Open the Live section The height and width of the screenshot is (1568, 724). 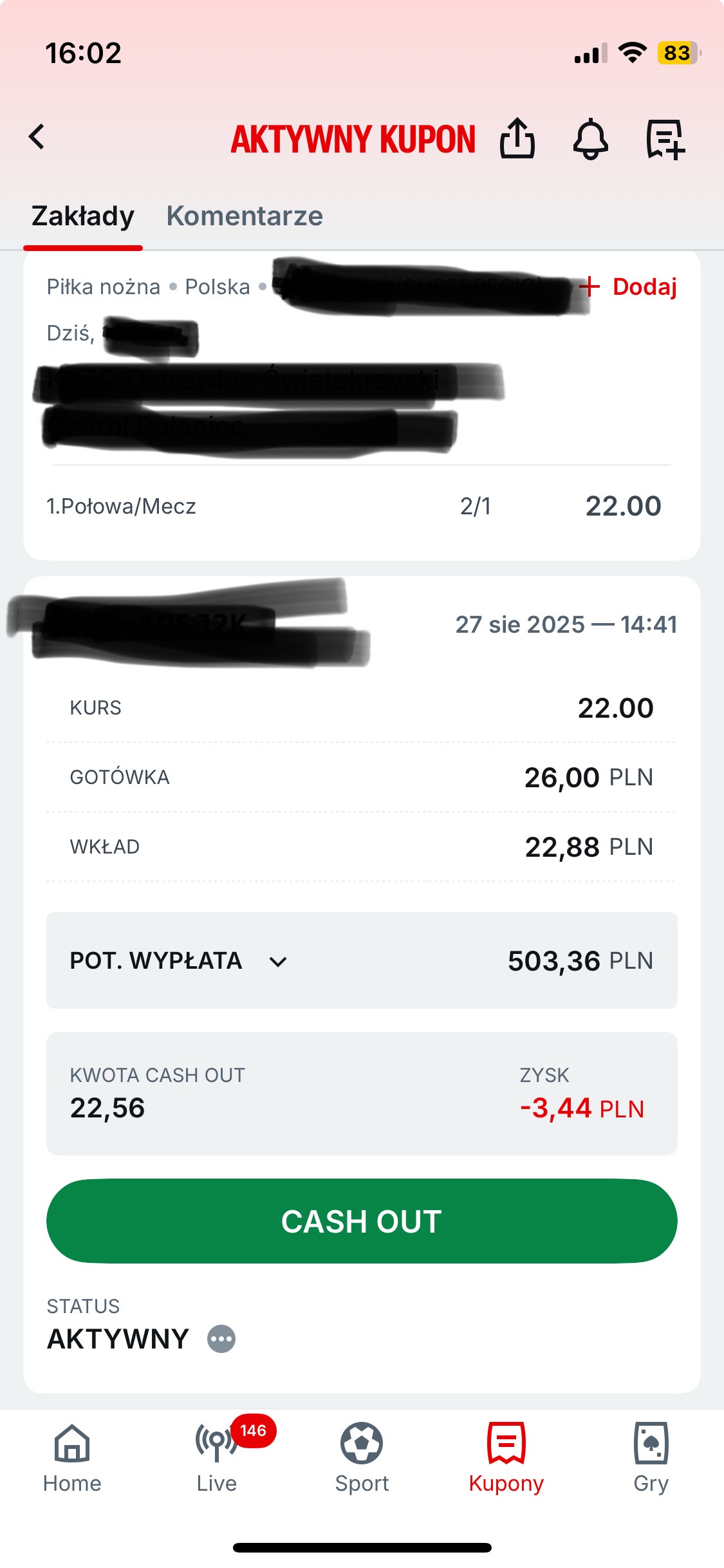point(217,1458)
